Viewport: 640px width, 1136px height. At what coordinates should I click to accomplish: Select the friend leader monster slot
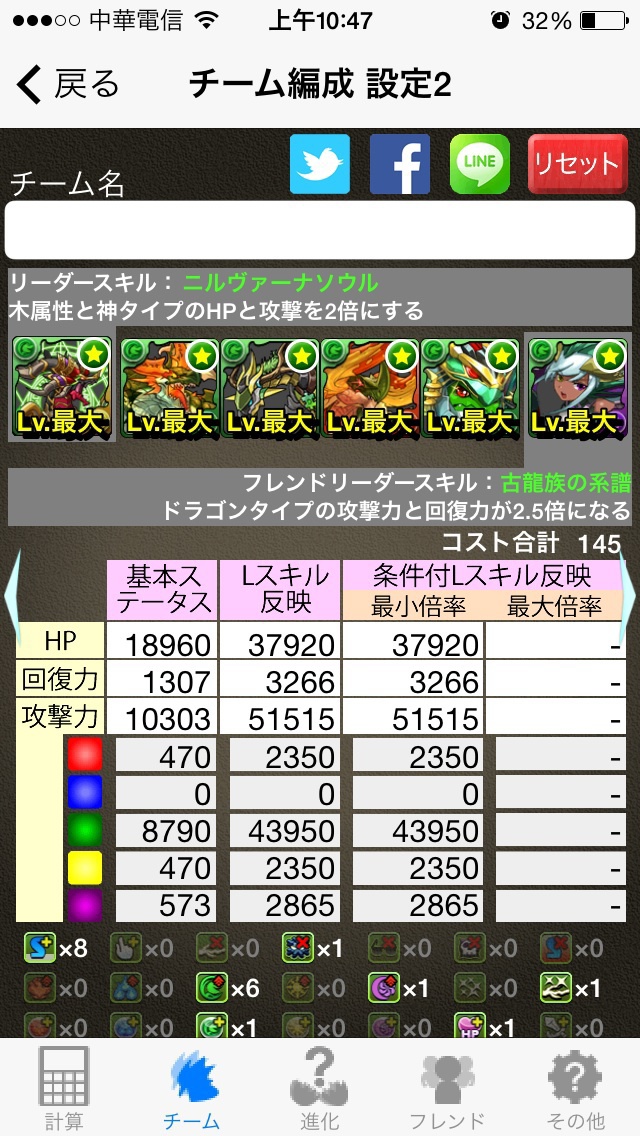pyautogui.click(x=578, y=387)
